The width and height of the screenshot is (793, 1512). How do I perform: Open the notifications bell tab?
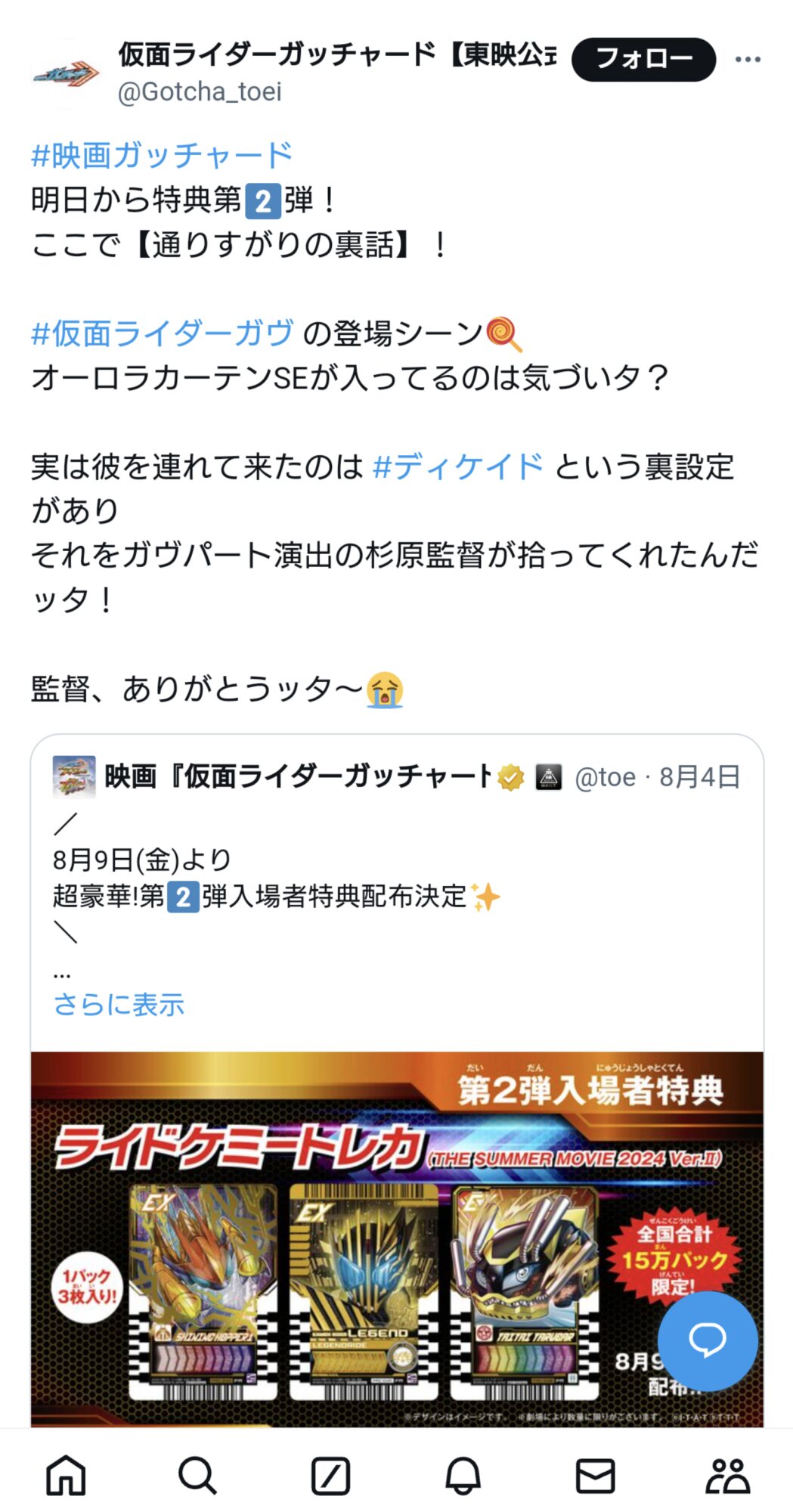[463, 1475]
